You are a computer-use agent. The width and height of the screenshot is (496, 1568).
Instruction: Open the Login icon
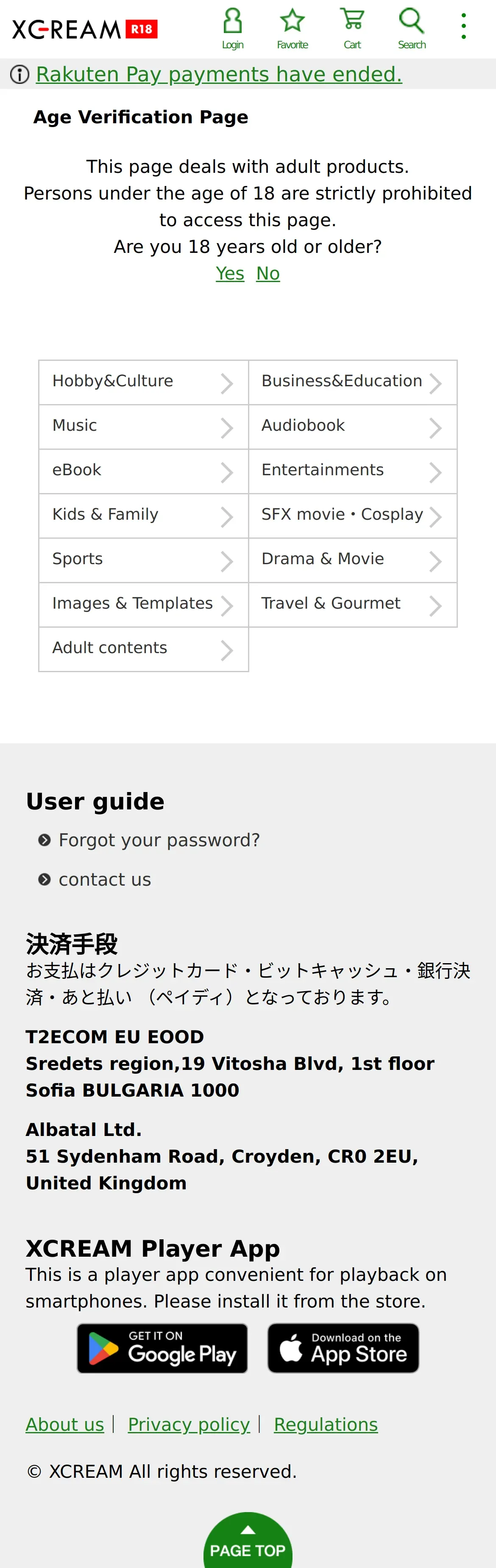(232, 29)
